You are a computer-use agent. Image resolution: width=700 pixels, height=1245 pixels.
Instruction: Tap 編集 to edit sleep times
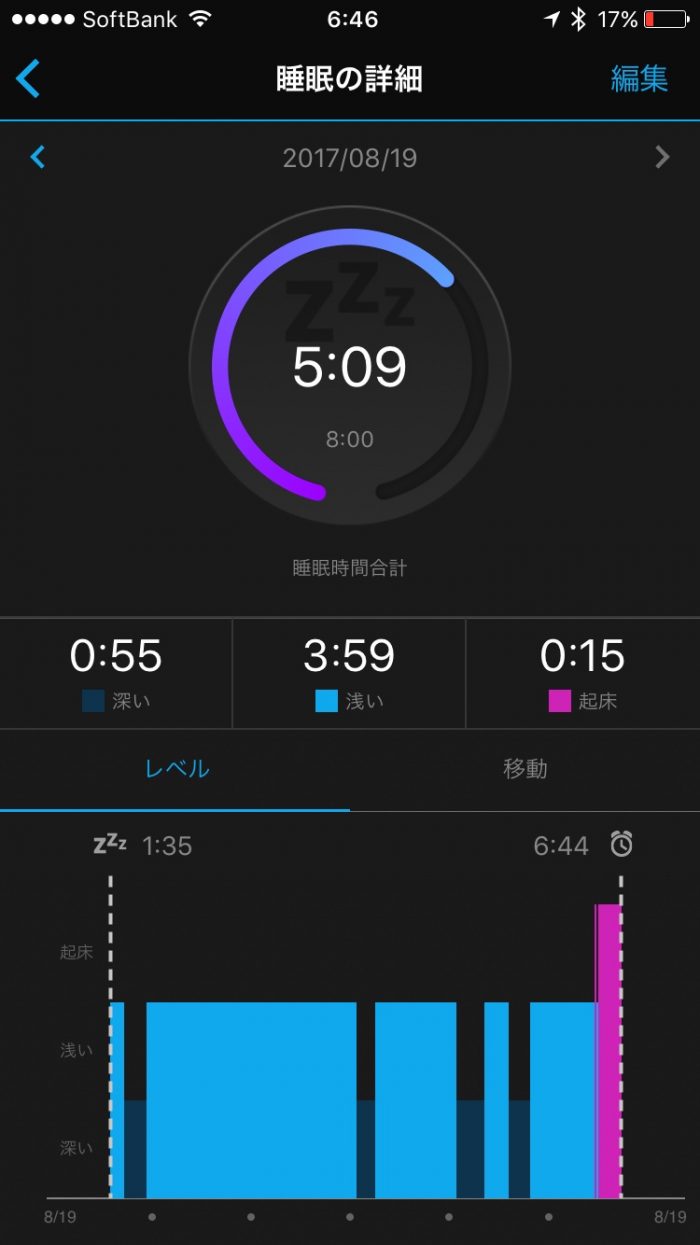(639, 79)
